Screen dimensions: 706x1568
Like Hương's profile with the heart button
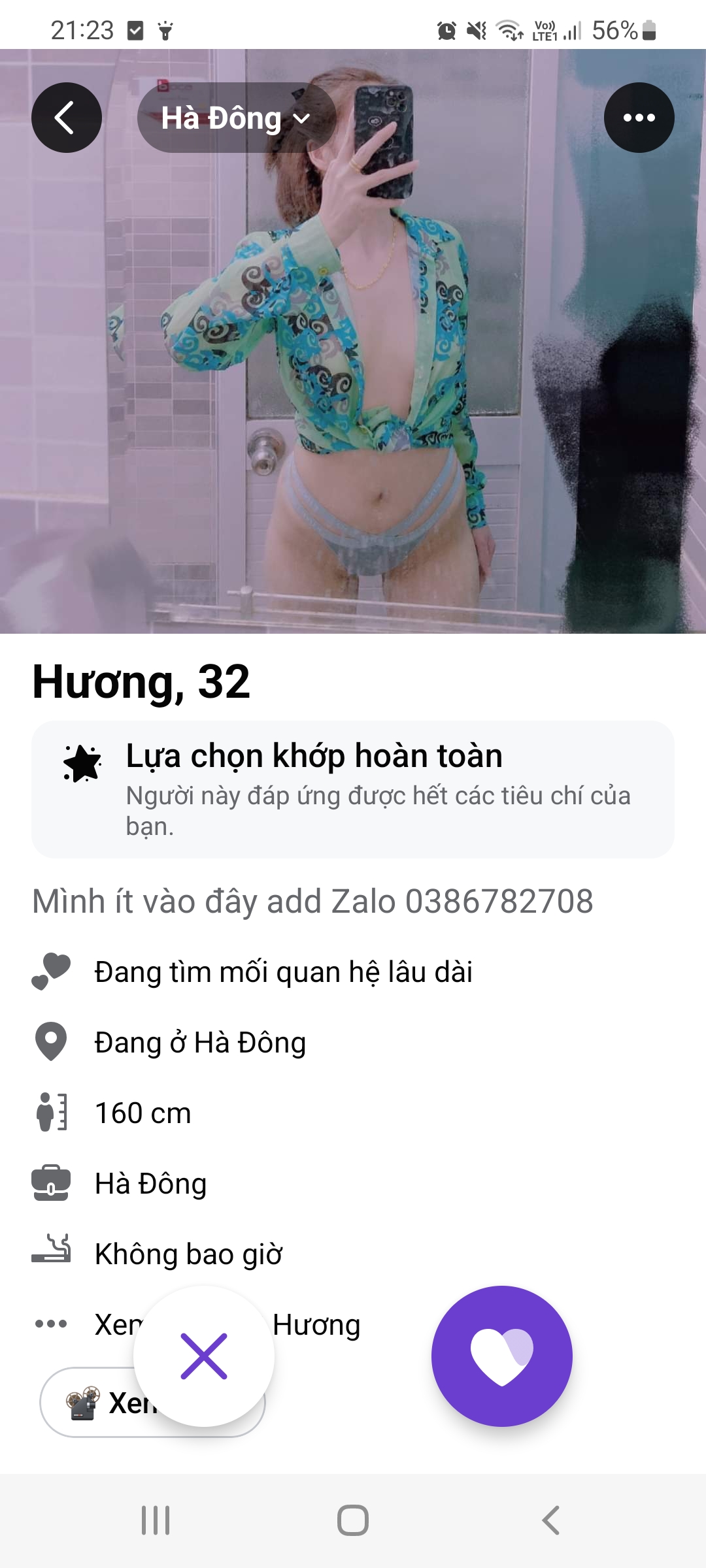[x=501, y=1356]
